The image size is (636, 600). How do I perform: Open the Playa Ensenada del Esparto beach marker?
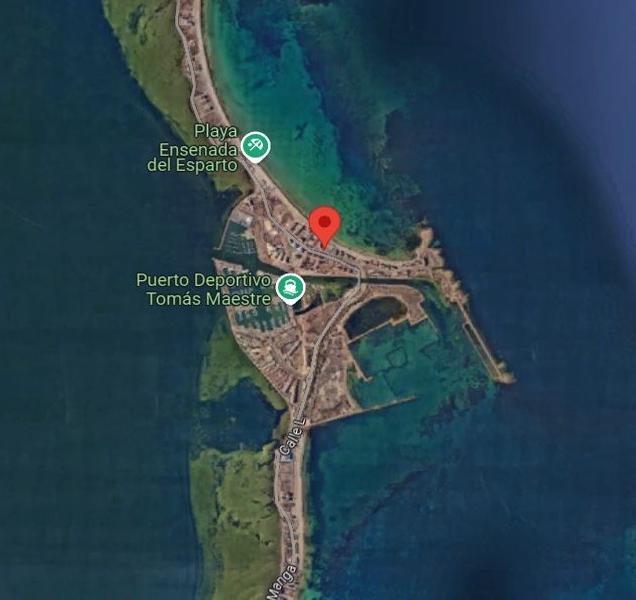256,146
